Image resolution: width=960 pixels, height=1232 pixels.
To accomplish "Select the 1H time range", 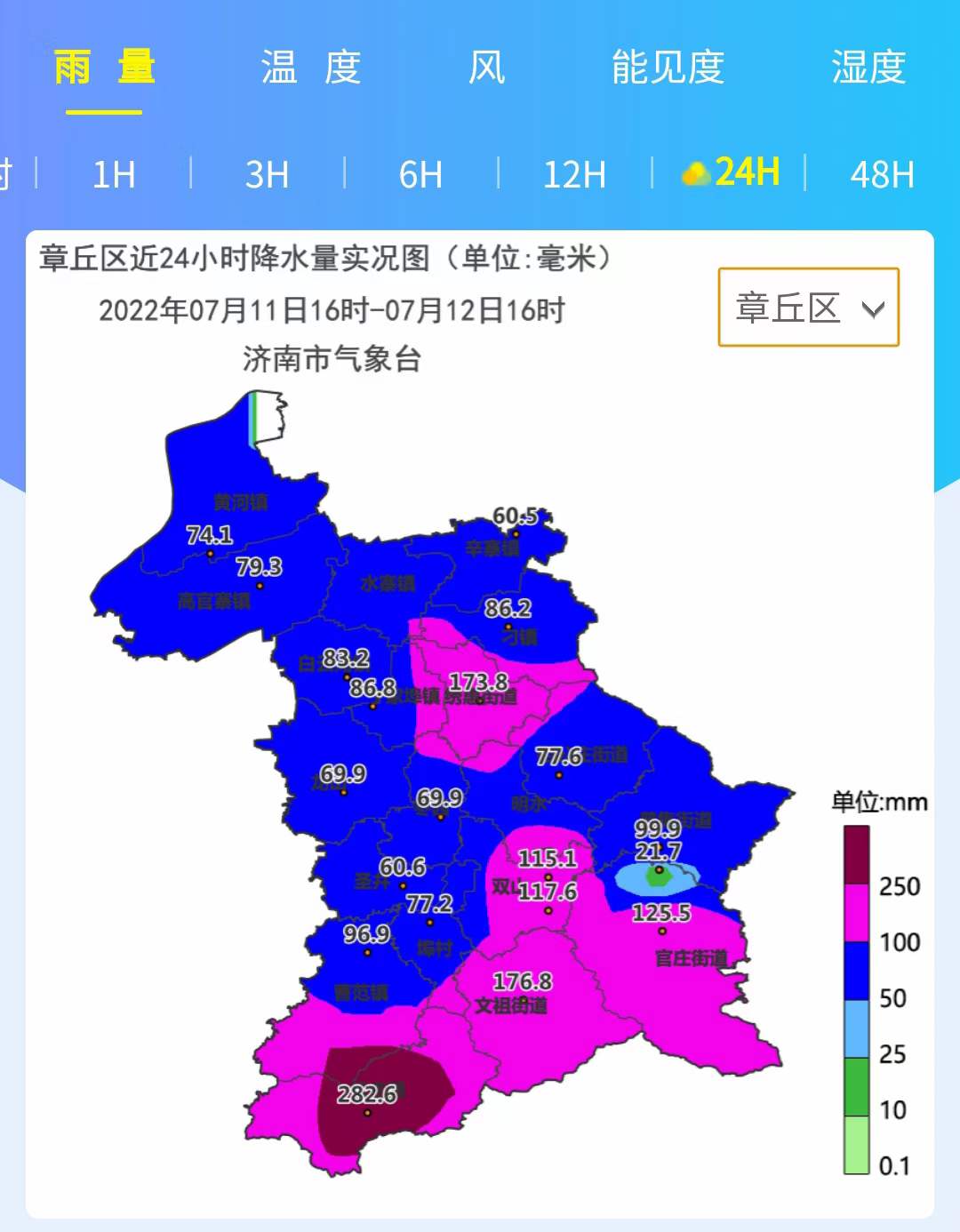I will click(114, 174).
